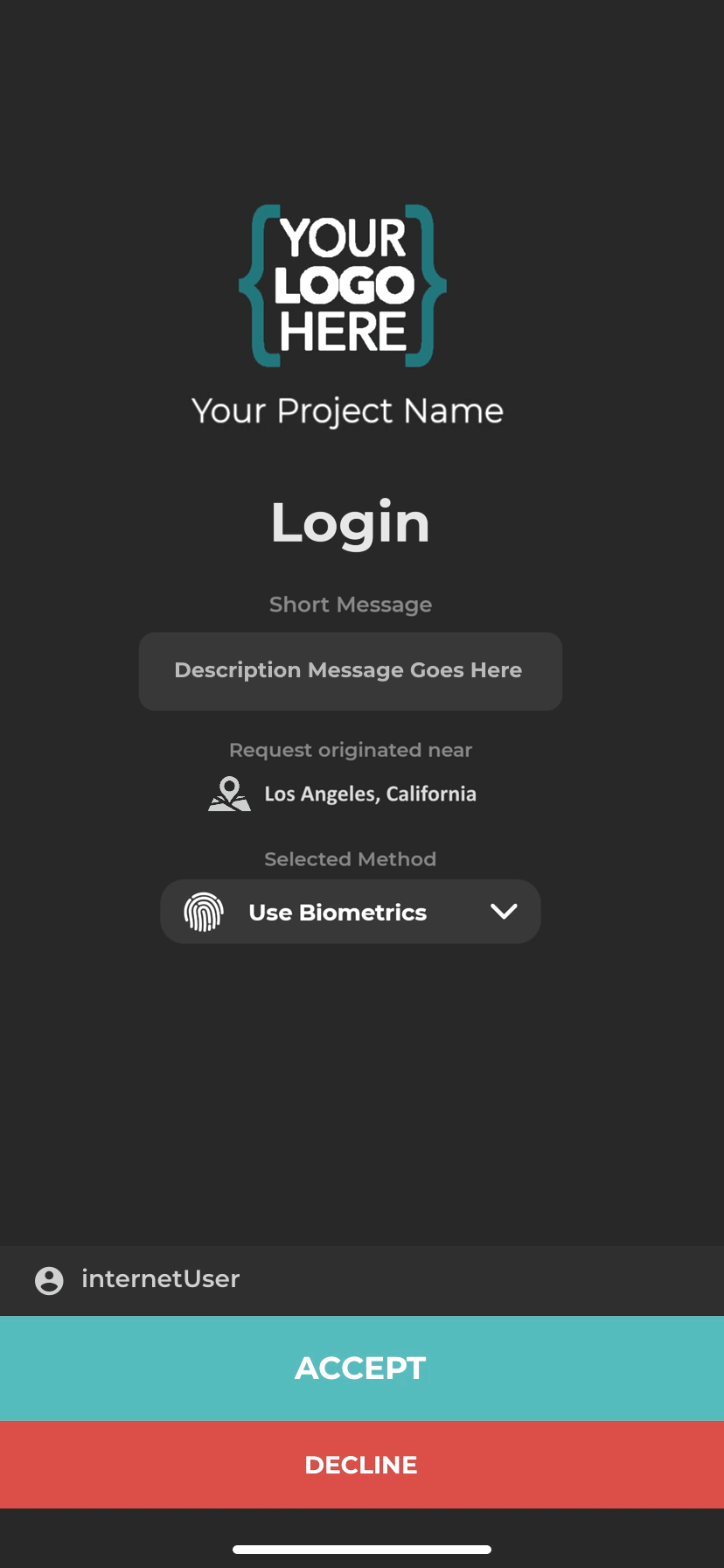Accept the login request
The height and width of the screenshot is (1568, 724).
tap(362, 1368)
